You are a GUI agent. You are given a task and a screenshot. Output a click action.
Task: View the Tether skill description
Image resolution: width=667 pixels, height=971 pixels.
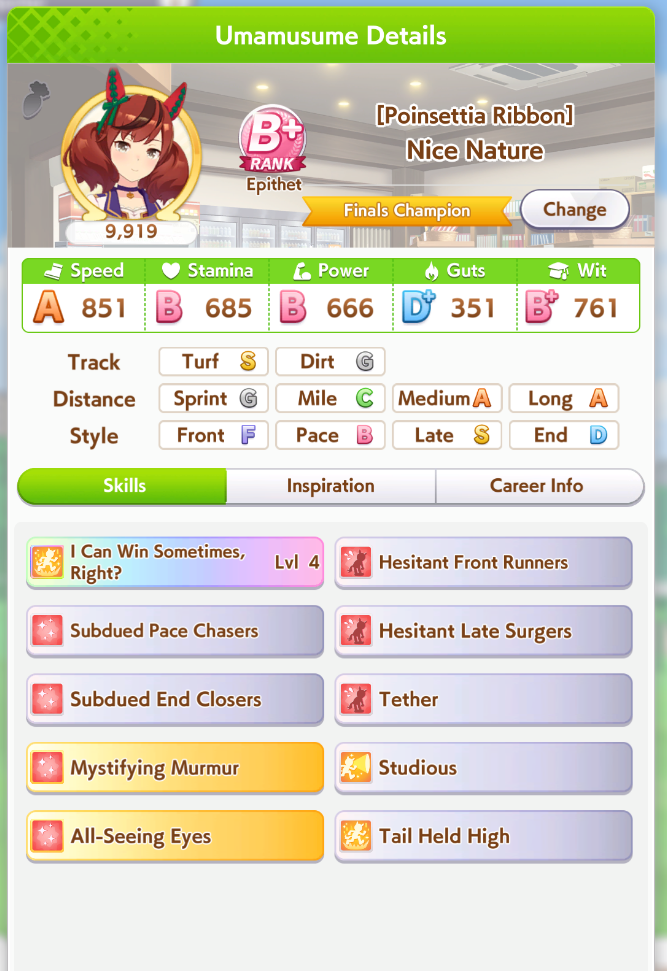(483, 699)
